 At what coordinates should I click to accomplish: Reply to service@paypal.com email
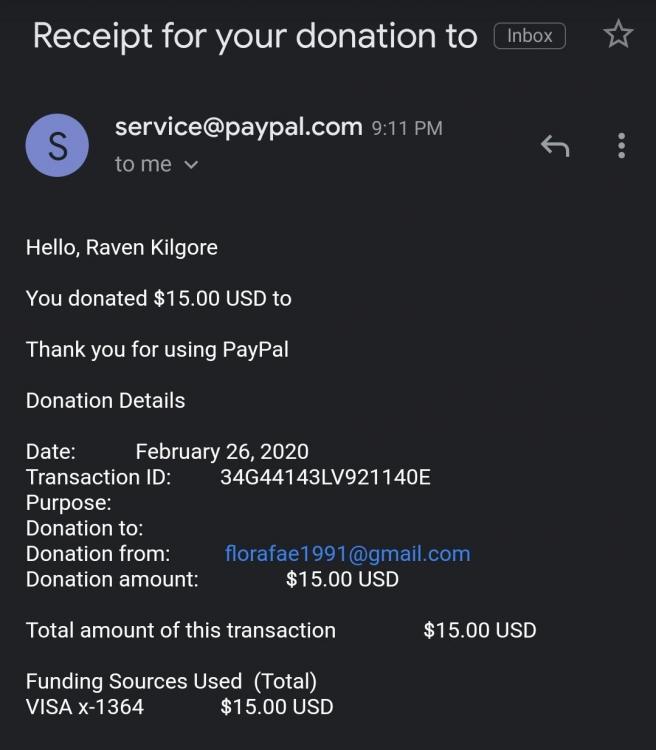(x=555, y=146)
